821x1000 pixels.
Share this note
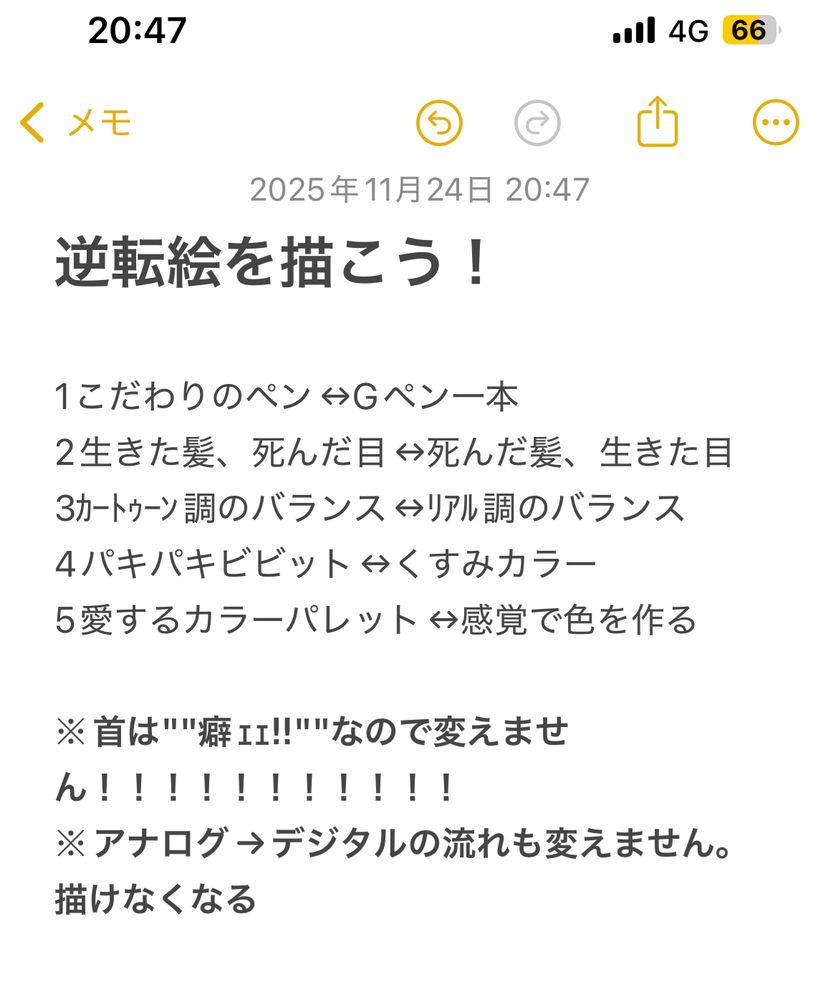point(657,121)
